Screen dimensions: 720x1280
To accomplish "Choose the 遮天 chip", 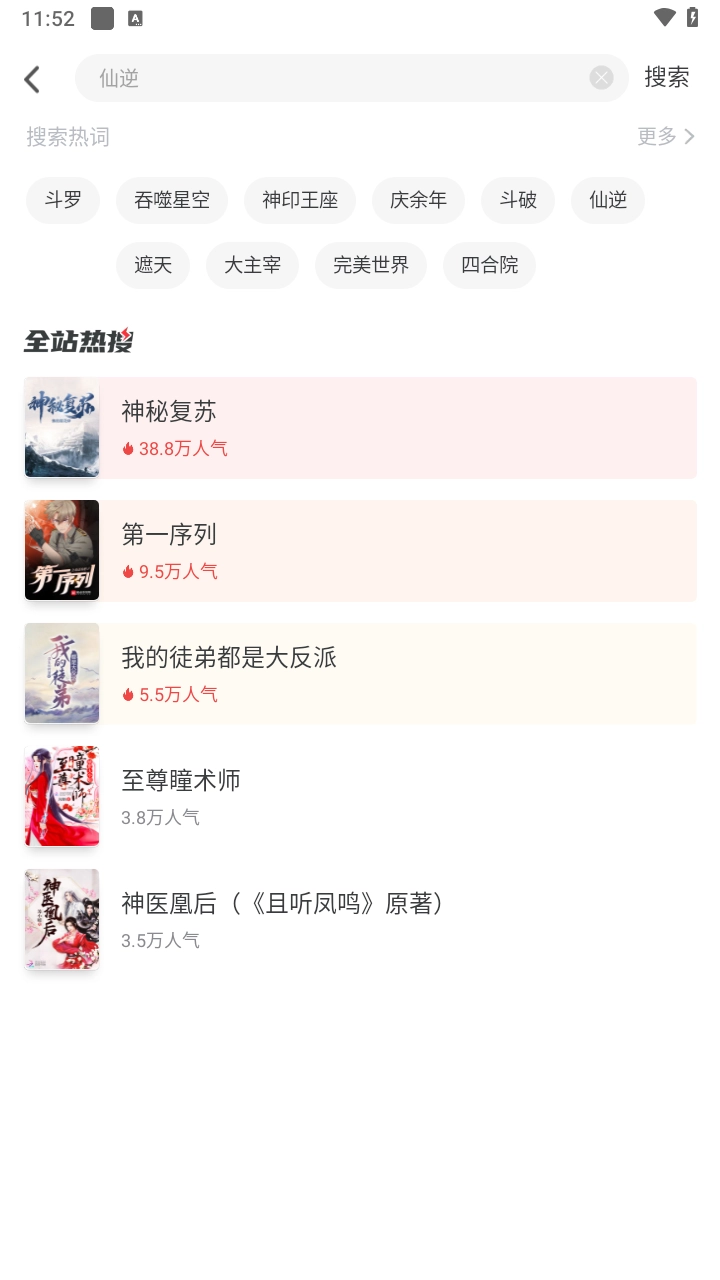I will tap(153, 265).
